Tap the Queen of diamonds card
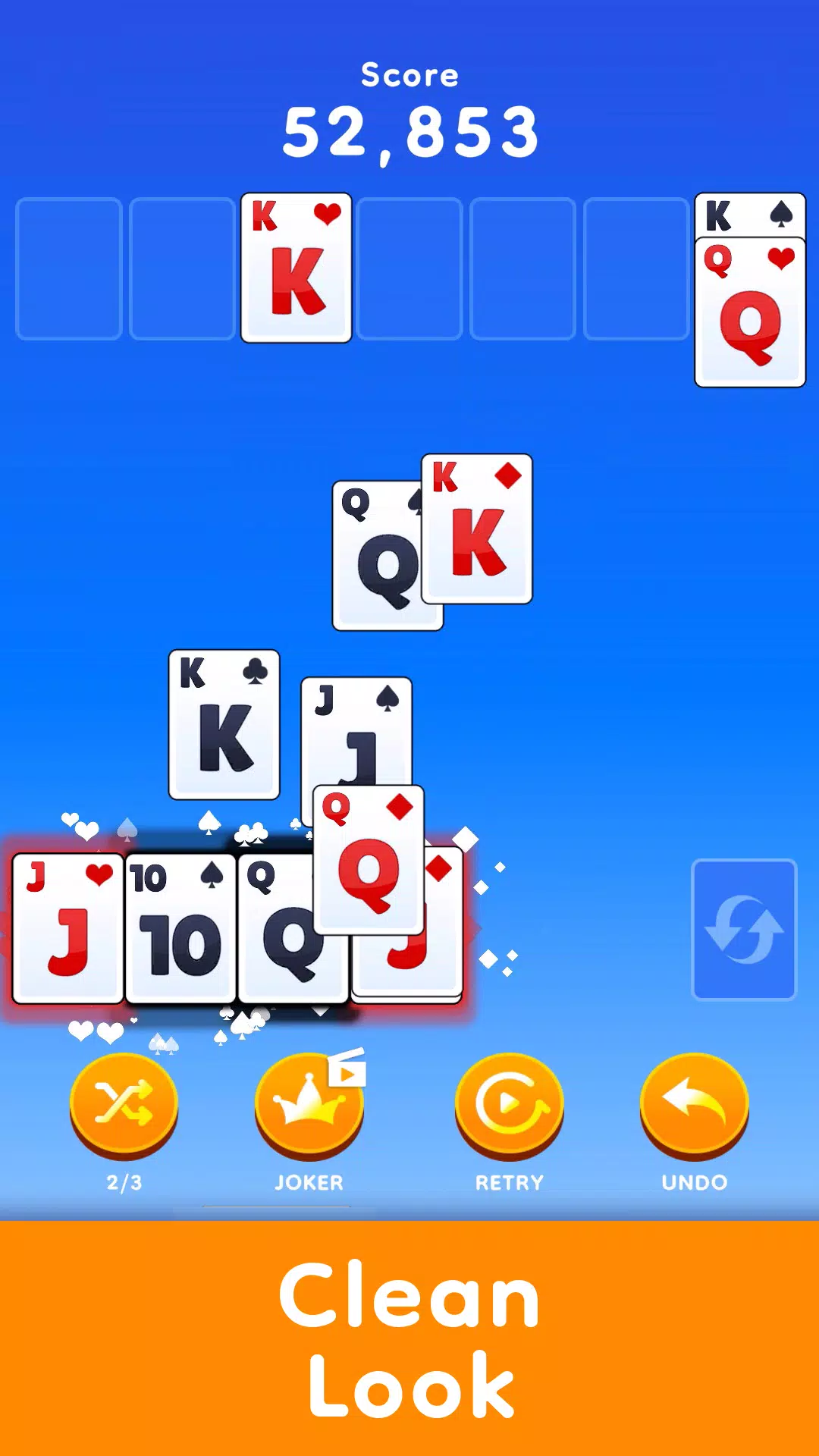Viewport: 819px width, 1456px height. coord(369,859)
